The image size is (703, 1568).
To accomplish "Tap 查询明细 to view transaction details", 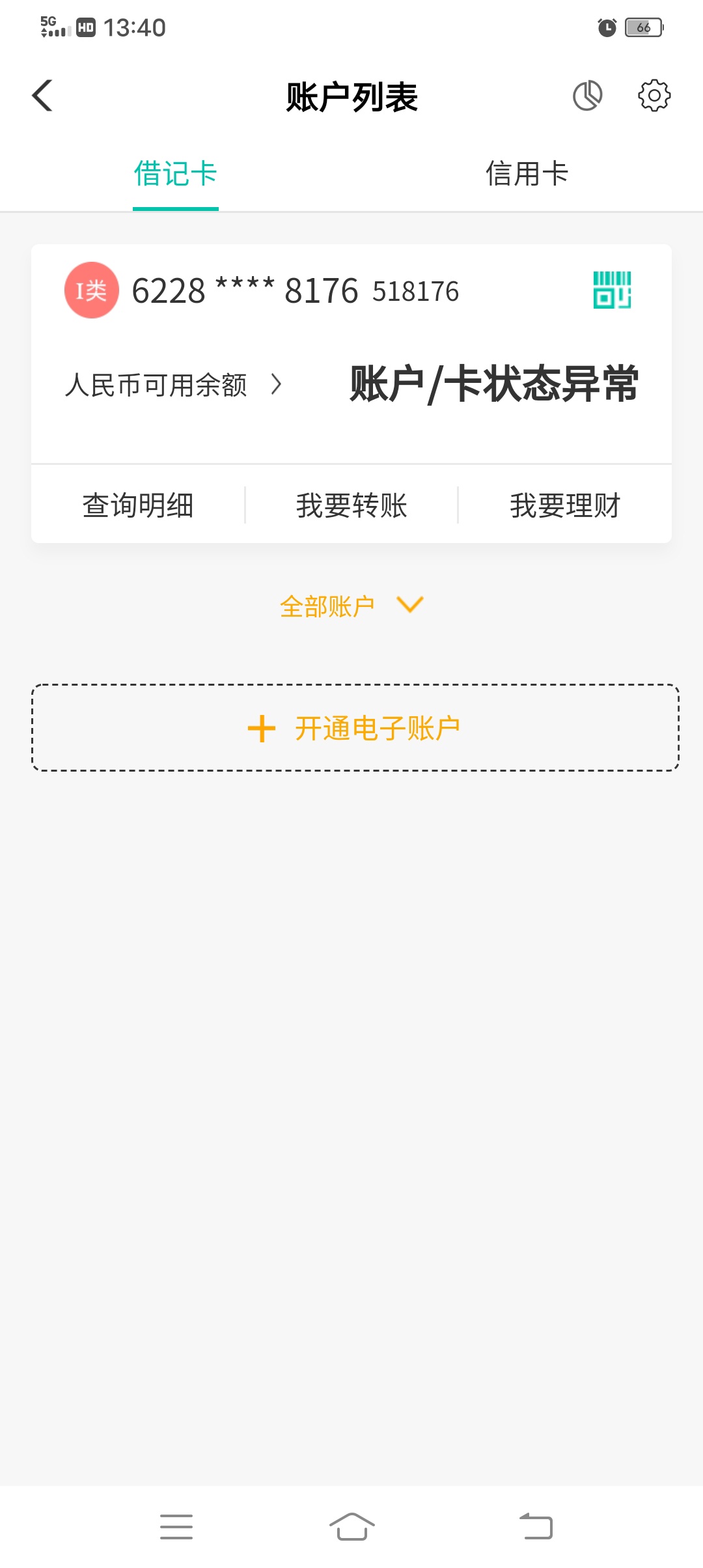I will 138,505.
